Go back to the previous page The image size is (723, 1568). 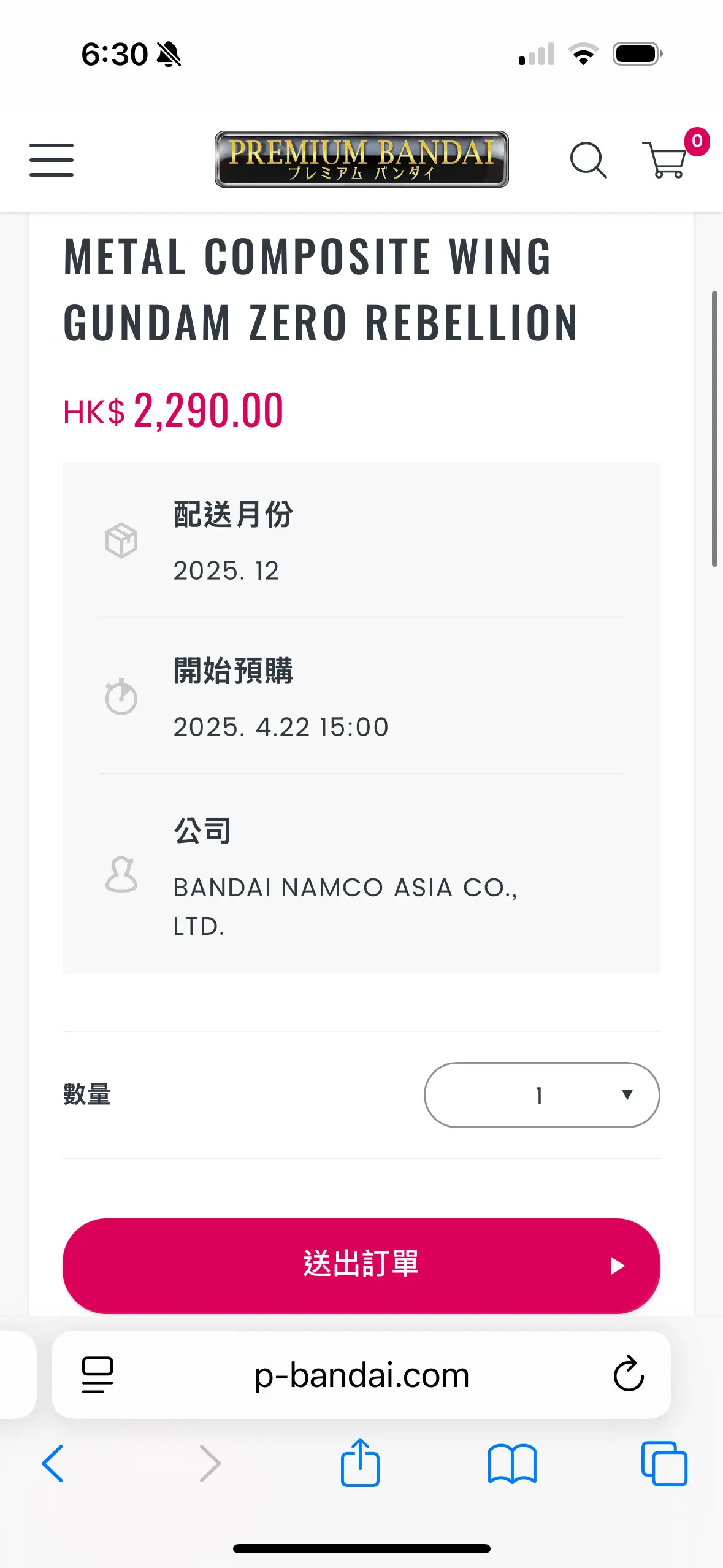(53, 1463)
